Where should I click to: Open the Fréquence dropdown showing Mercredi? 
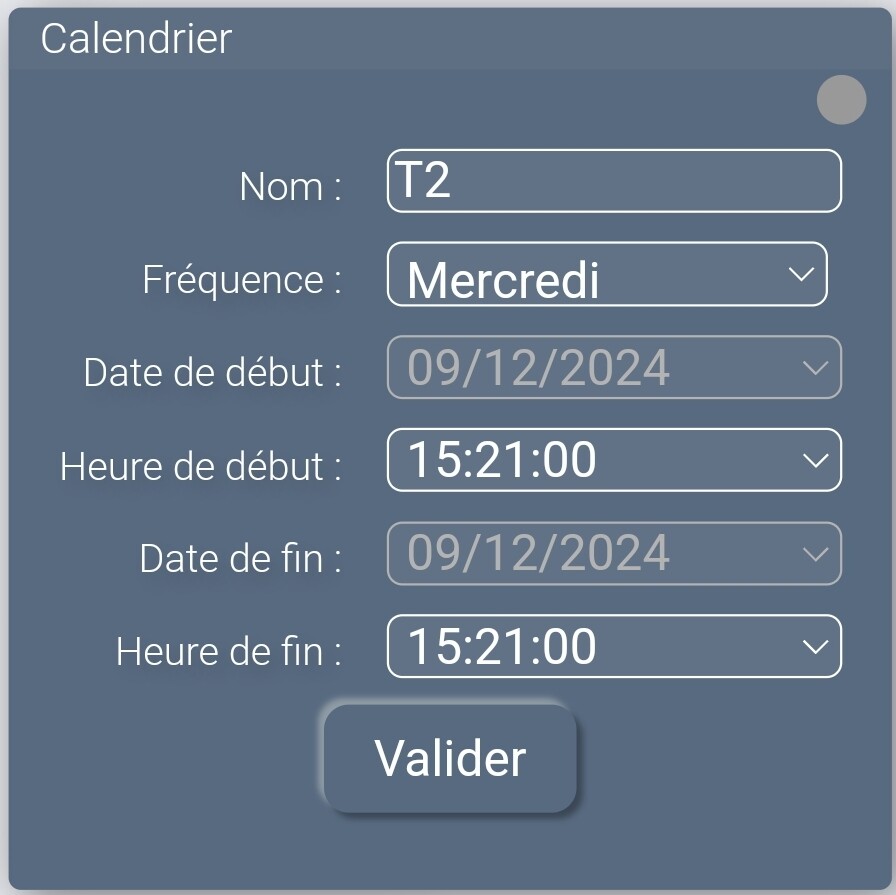tap(606, 274)
